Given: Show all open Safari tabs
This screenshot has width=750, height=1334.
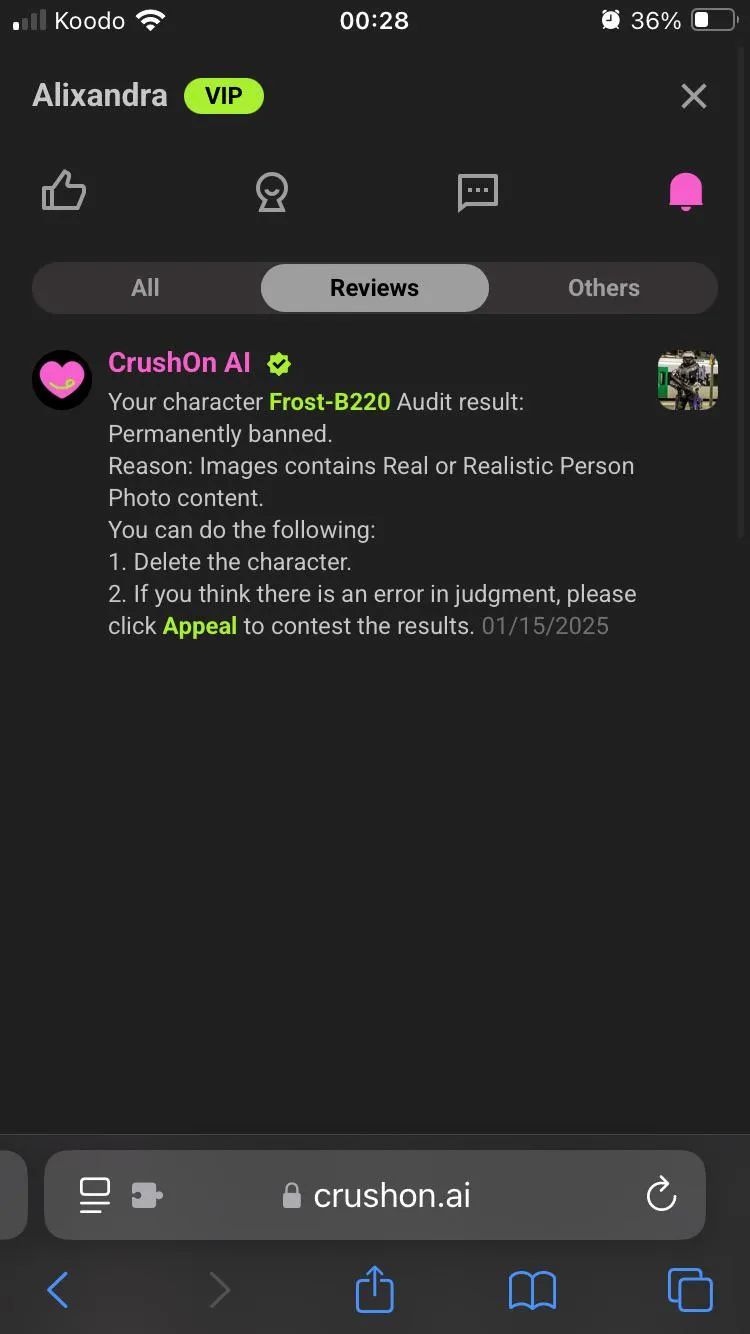Looking at the screenshot, I should click(690, 1290).
